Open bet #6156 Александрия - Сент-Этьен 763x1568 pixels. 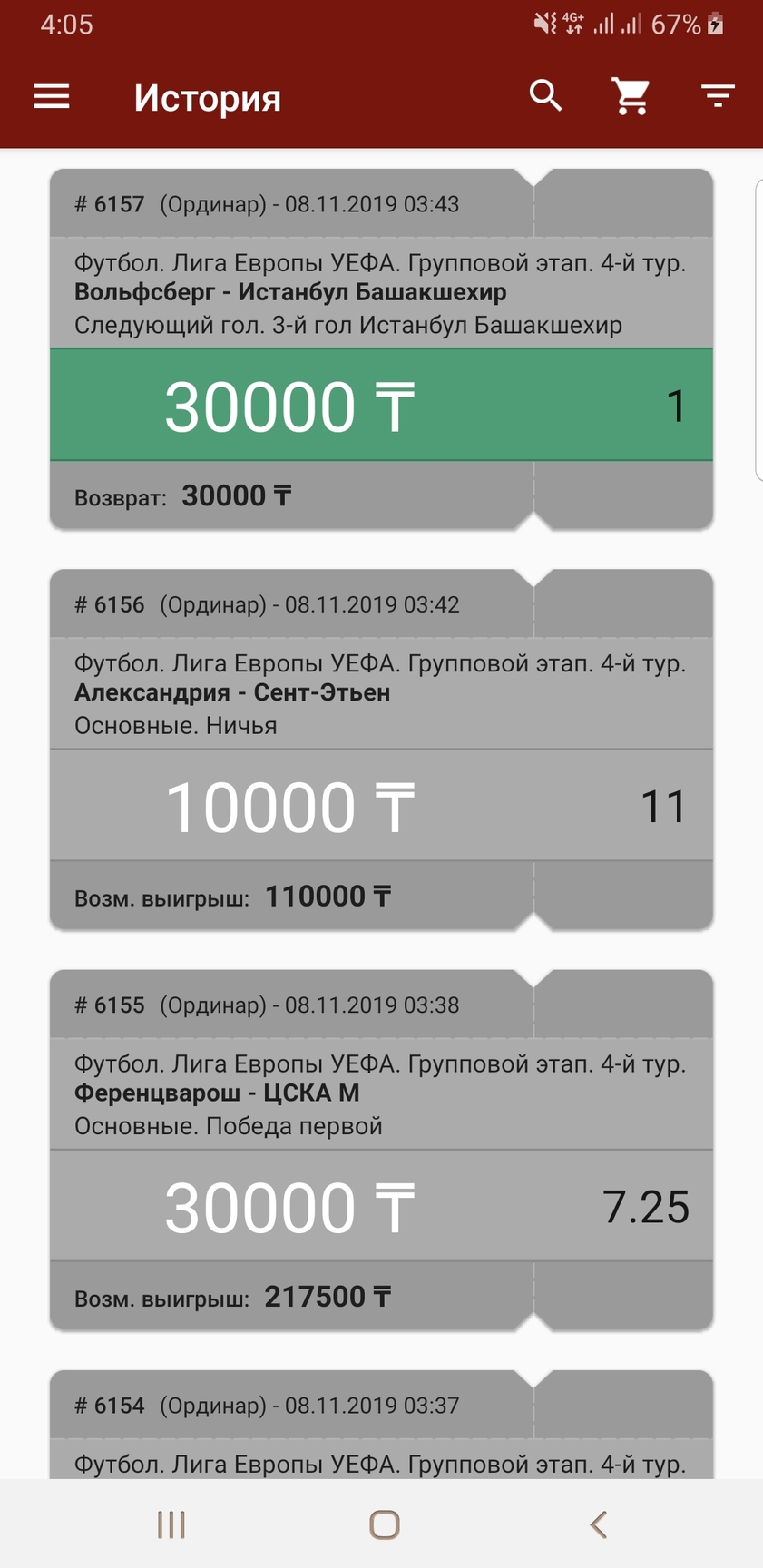381,750
